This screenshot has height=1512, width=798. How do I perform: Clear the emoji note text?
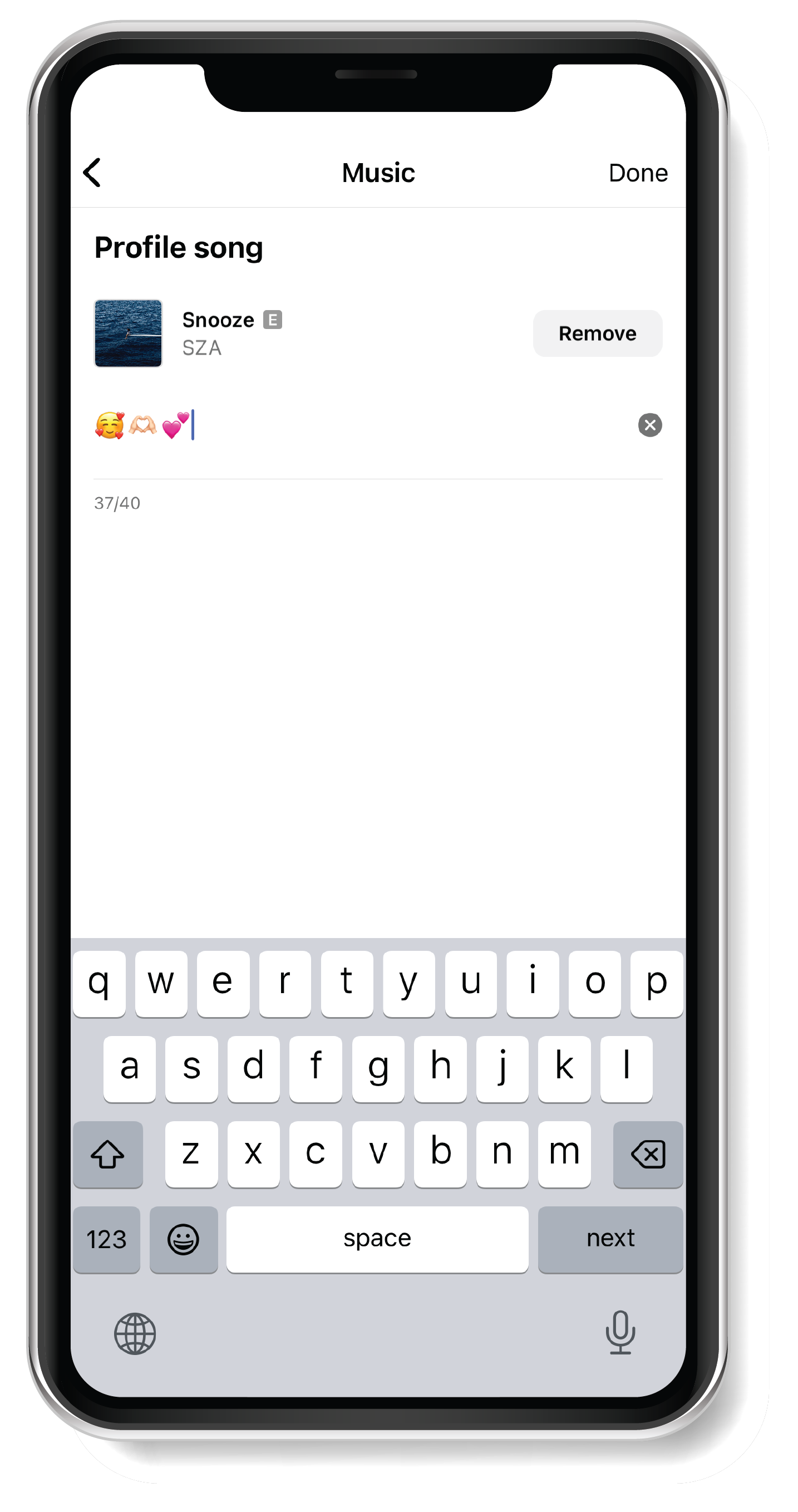(649, 425)
